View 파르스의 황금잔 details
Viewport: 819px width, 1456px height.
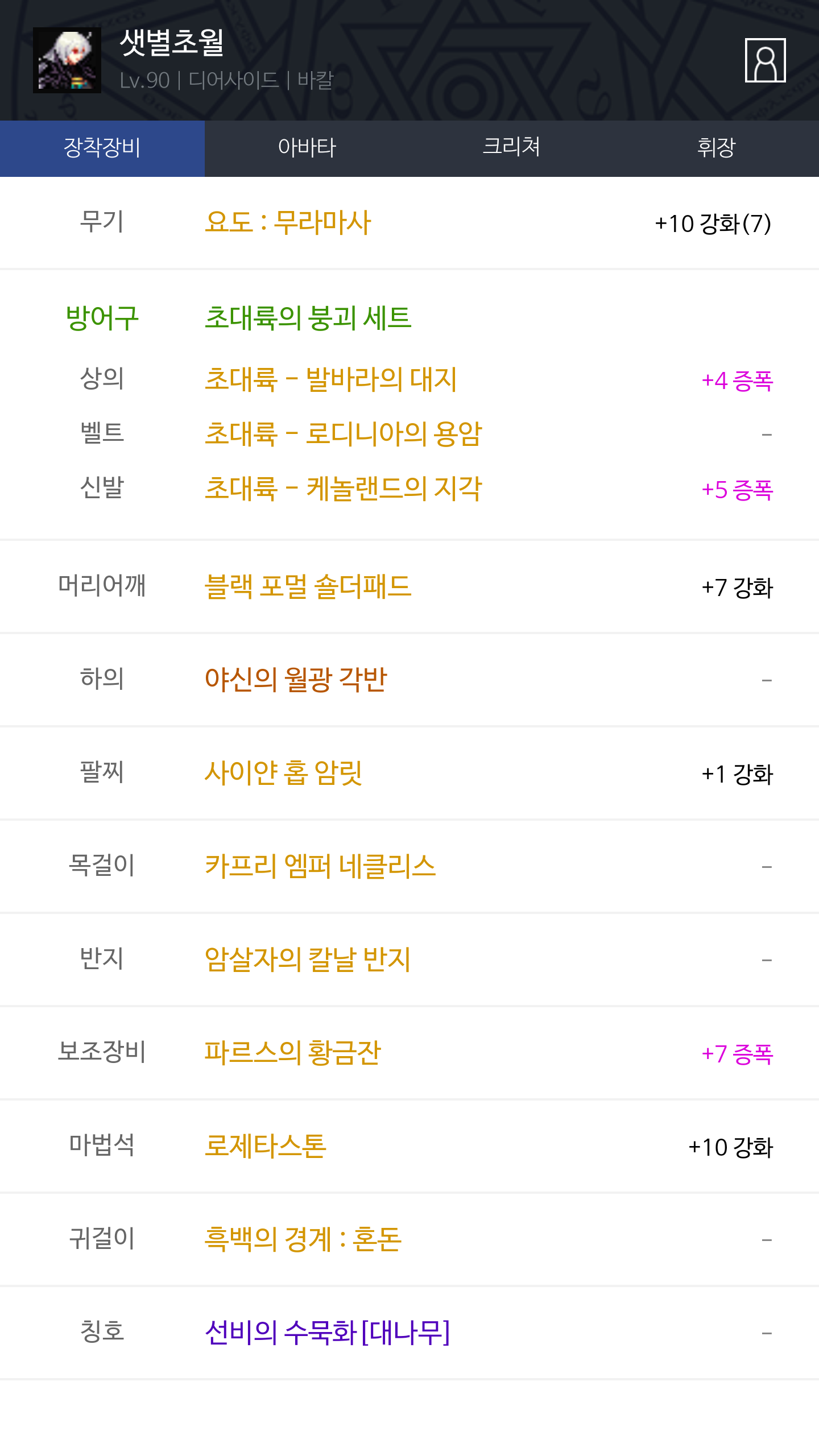pyautogui.click(x=293, y=1053)
